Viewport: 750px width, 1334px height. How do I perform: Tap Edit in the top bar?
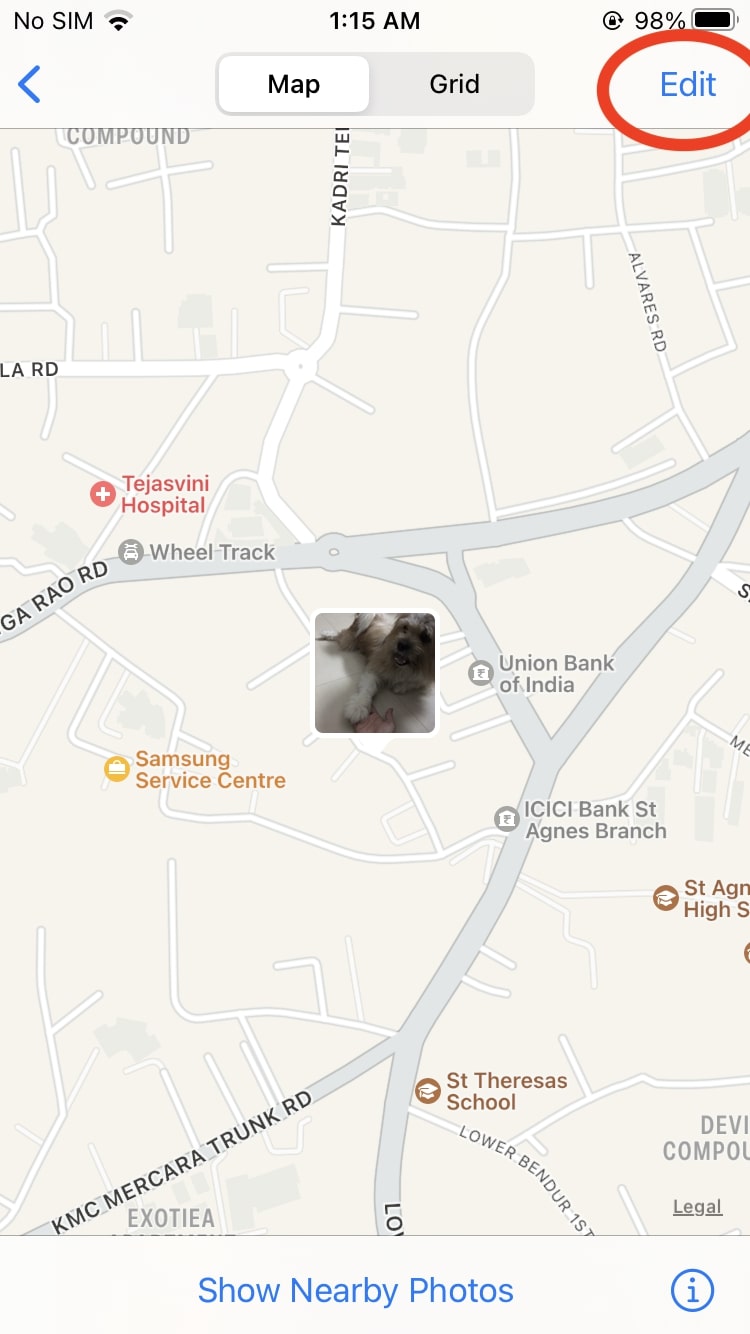(x=688, y=84)
